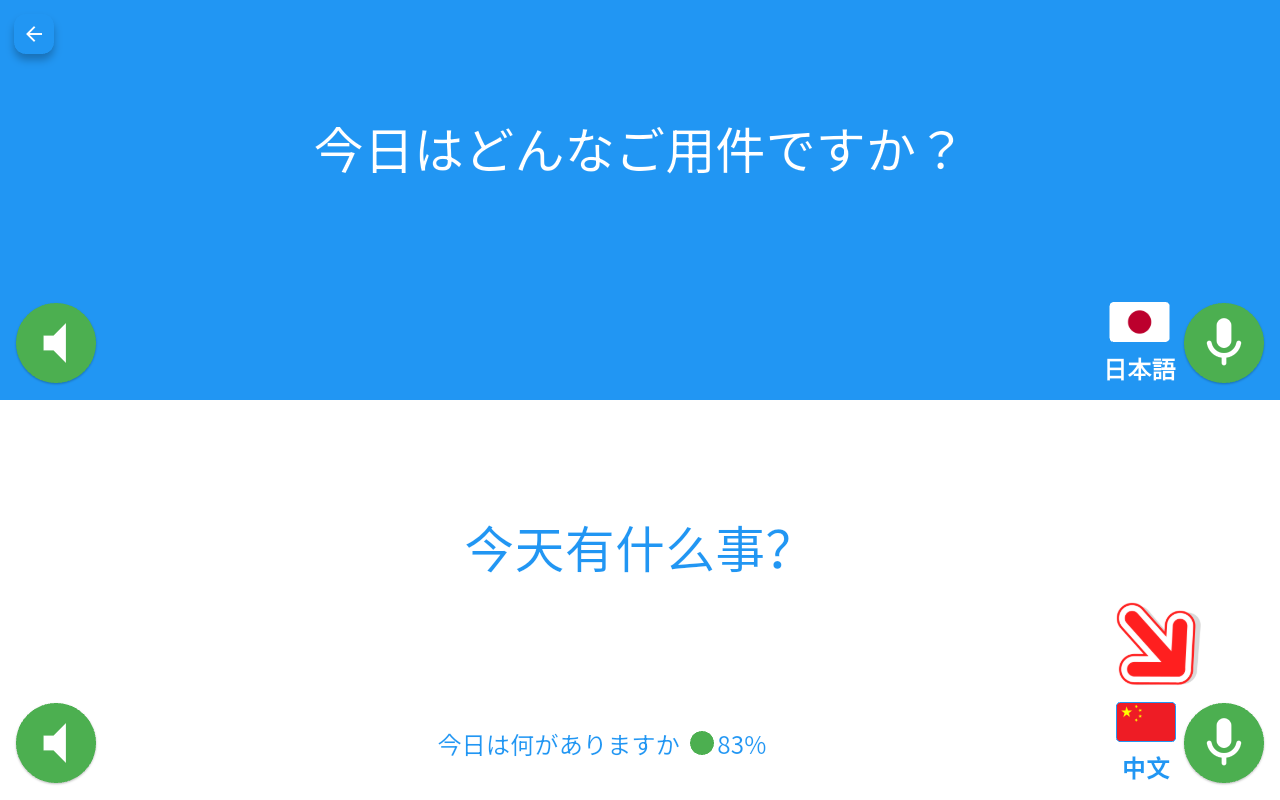
Task: Play the Japanese phrase audio
Action: click(x=56, y=343)
